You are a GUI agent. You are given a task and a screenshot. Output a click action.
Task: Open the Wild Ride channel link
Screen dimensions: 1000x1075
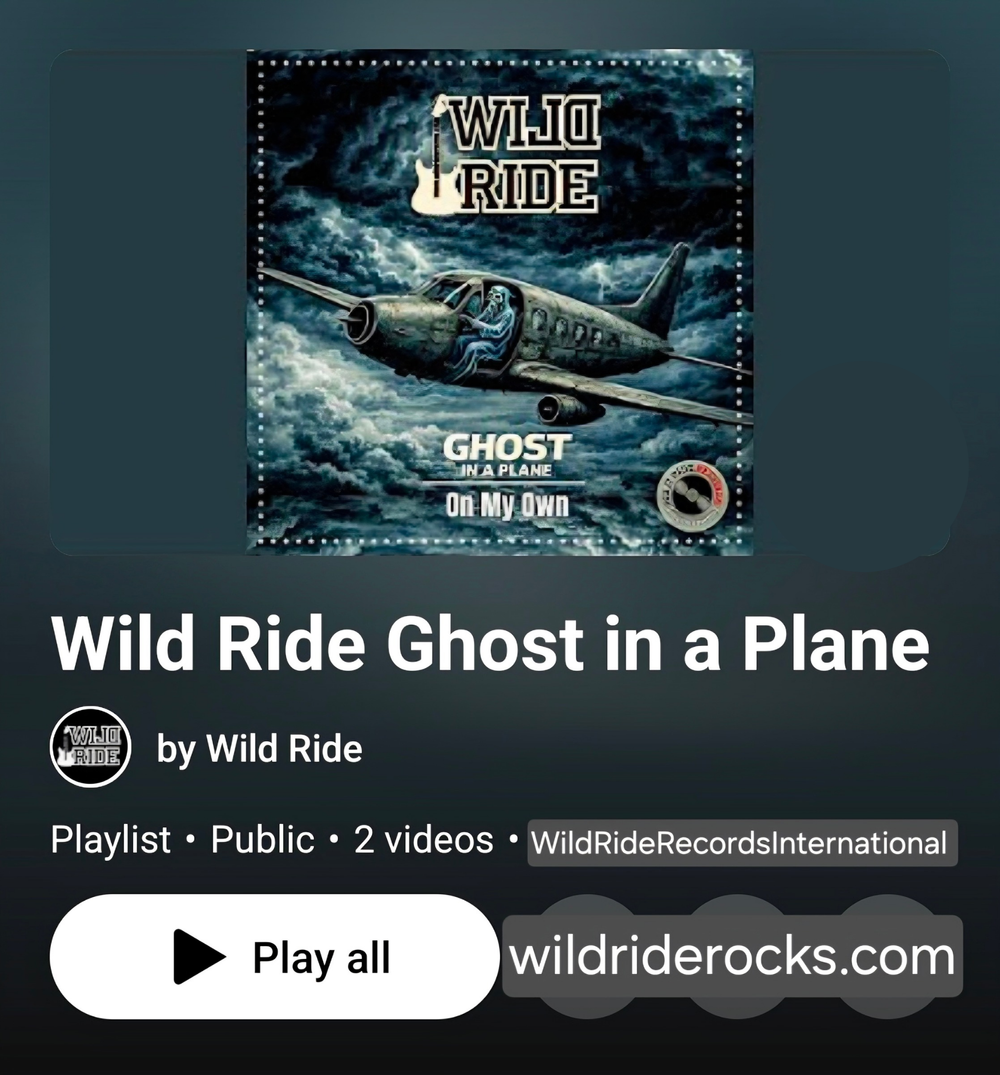[x=259, y=748]
